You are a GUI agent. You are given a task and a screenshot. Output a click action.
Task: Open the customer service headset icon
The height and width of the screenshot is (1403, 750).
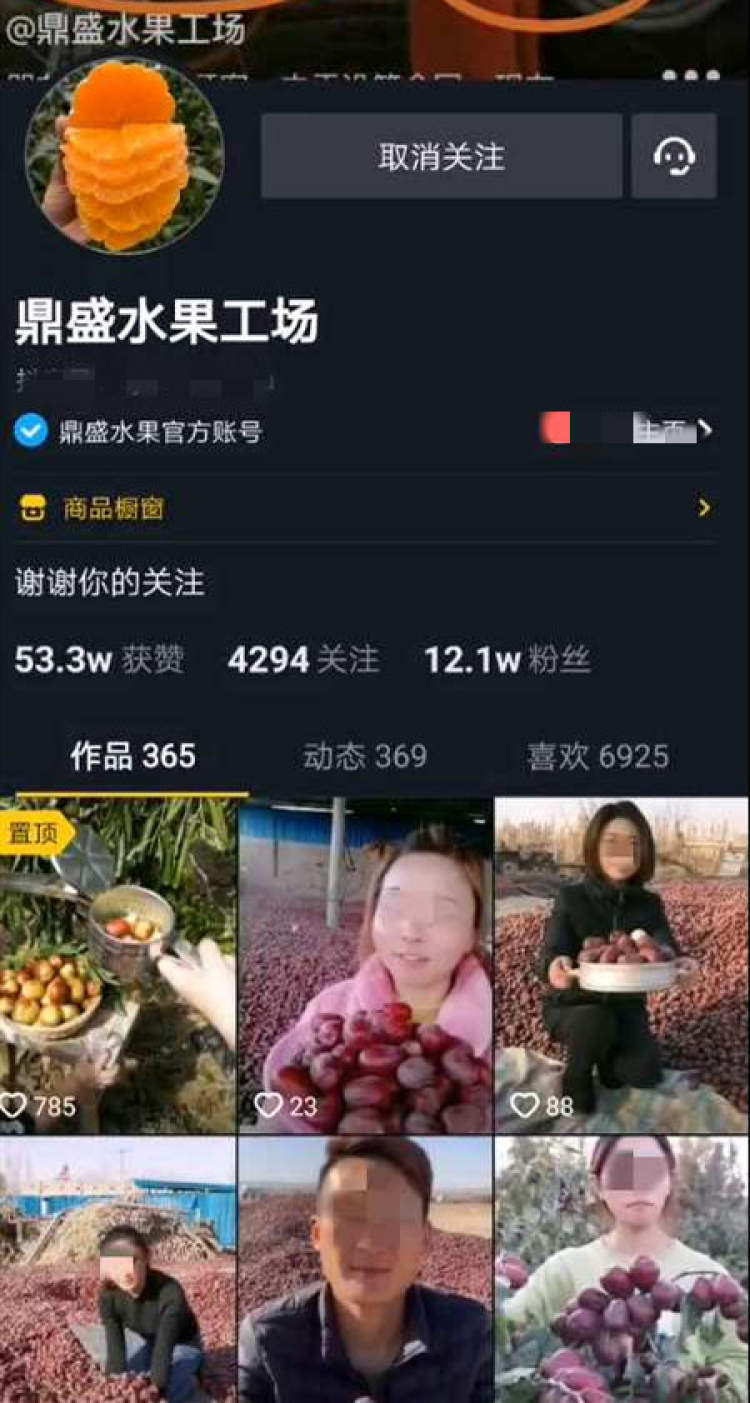pos(674,156)
